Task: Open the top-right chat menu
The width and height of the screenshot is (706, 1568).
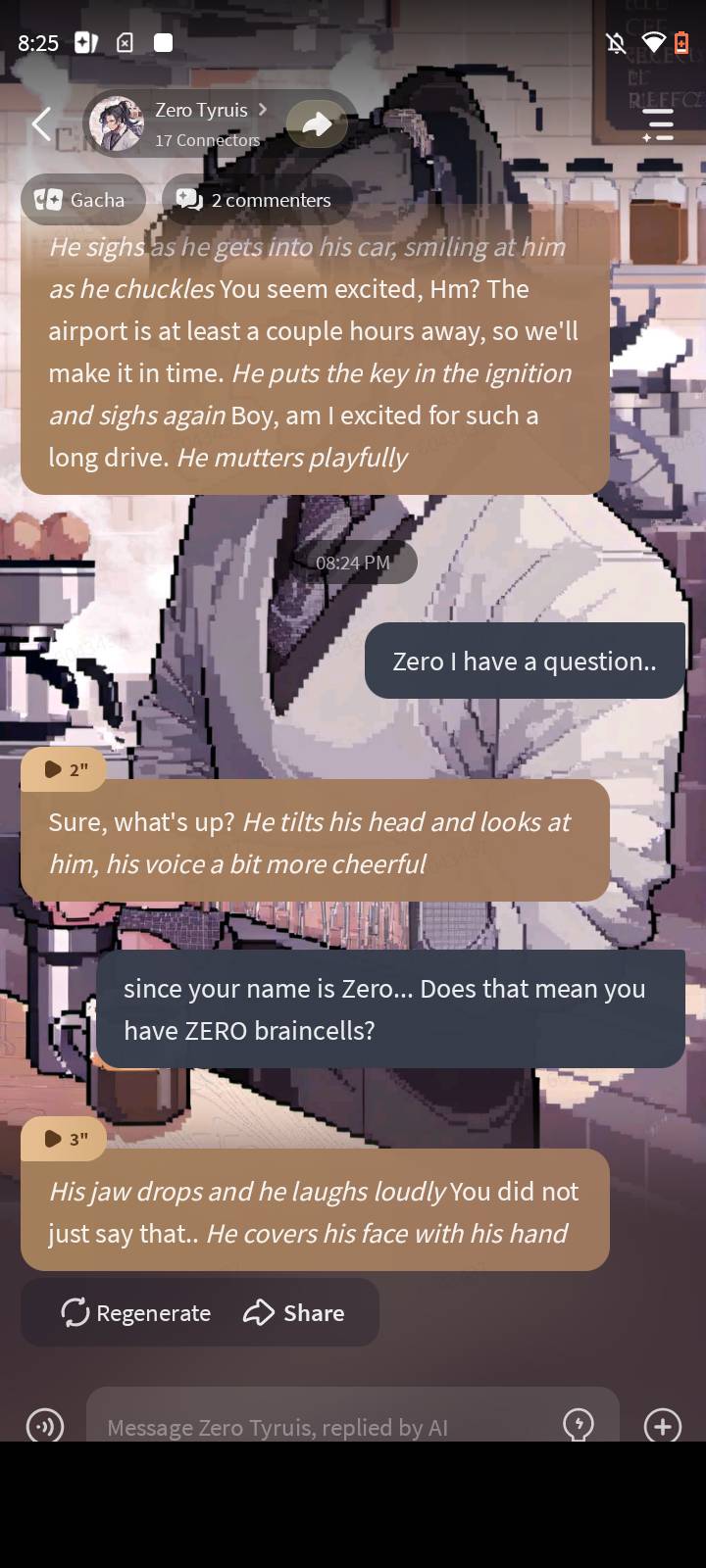Action: (x=658, y=125)
